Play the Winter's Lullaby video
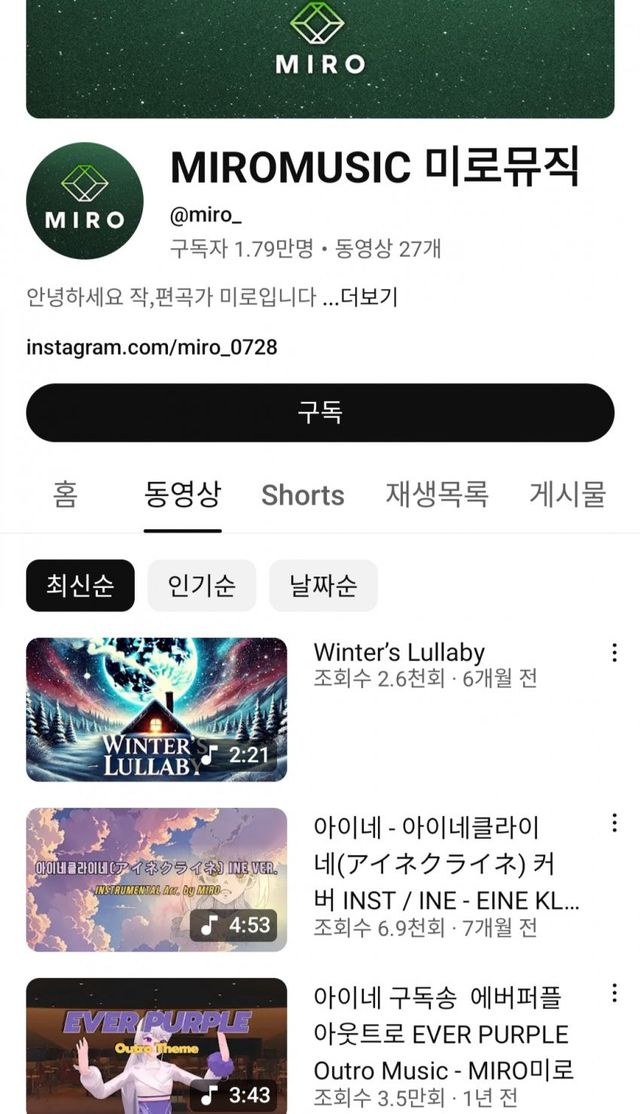The width and height of the screenshot is (640, 1114). point(156,709)
